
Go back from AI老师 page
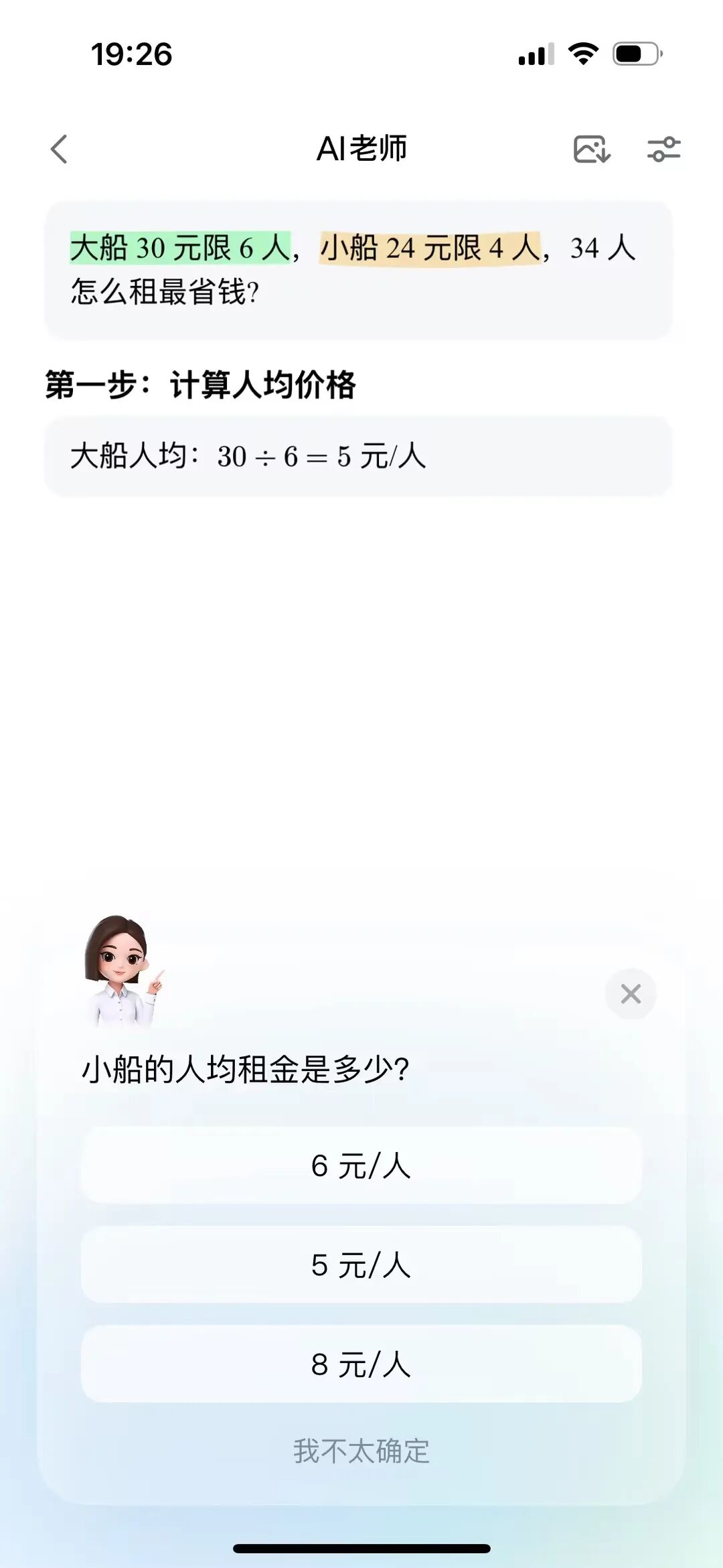(60, 149)
